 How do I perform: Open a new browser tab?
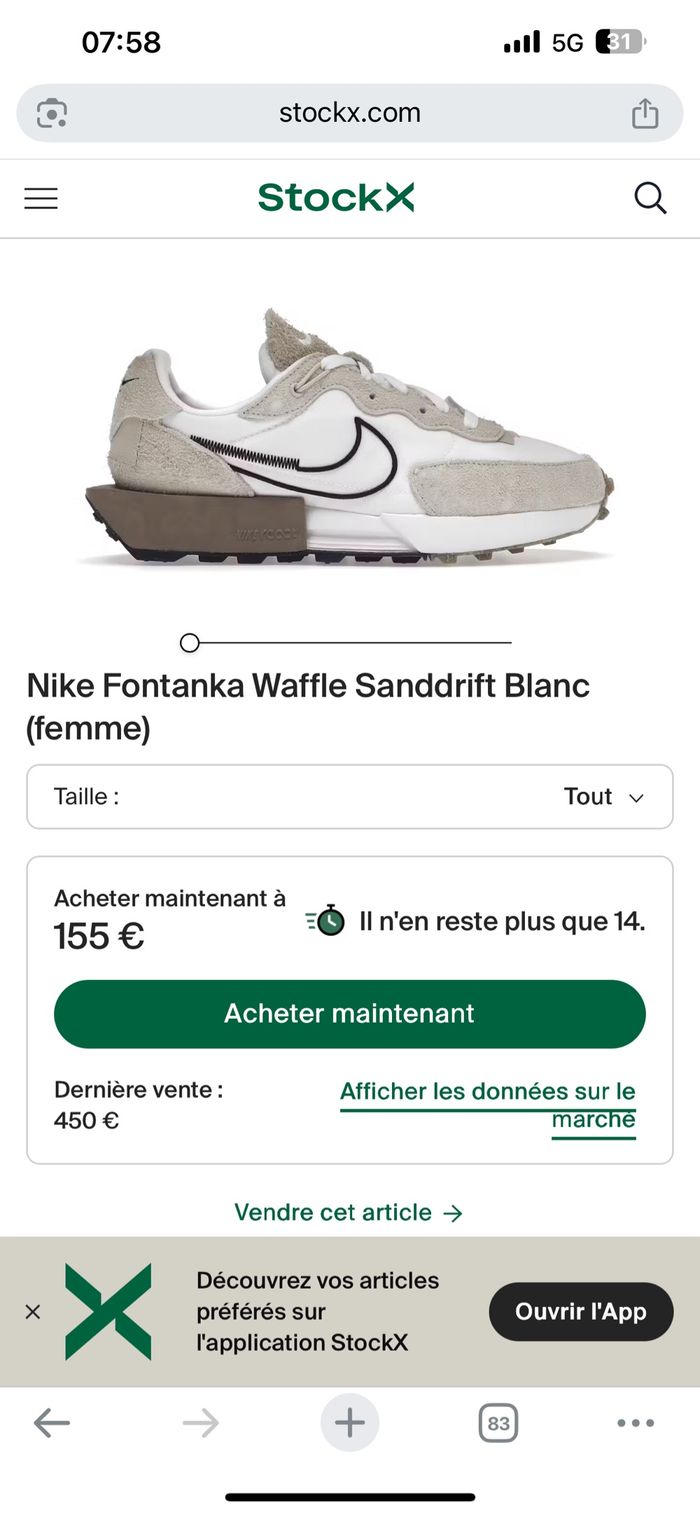[x=349, y=1422]
